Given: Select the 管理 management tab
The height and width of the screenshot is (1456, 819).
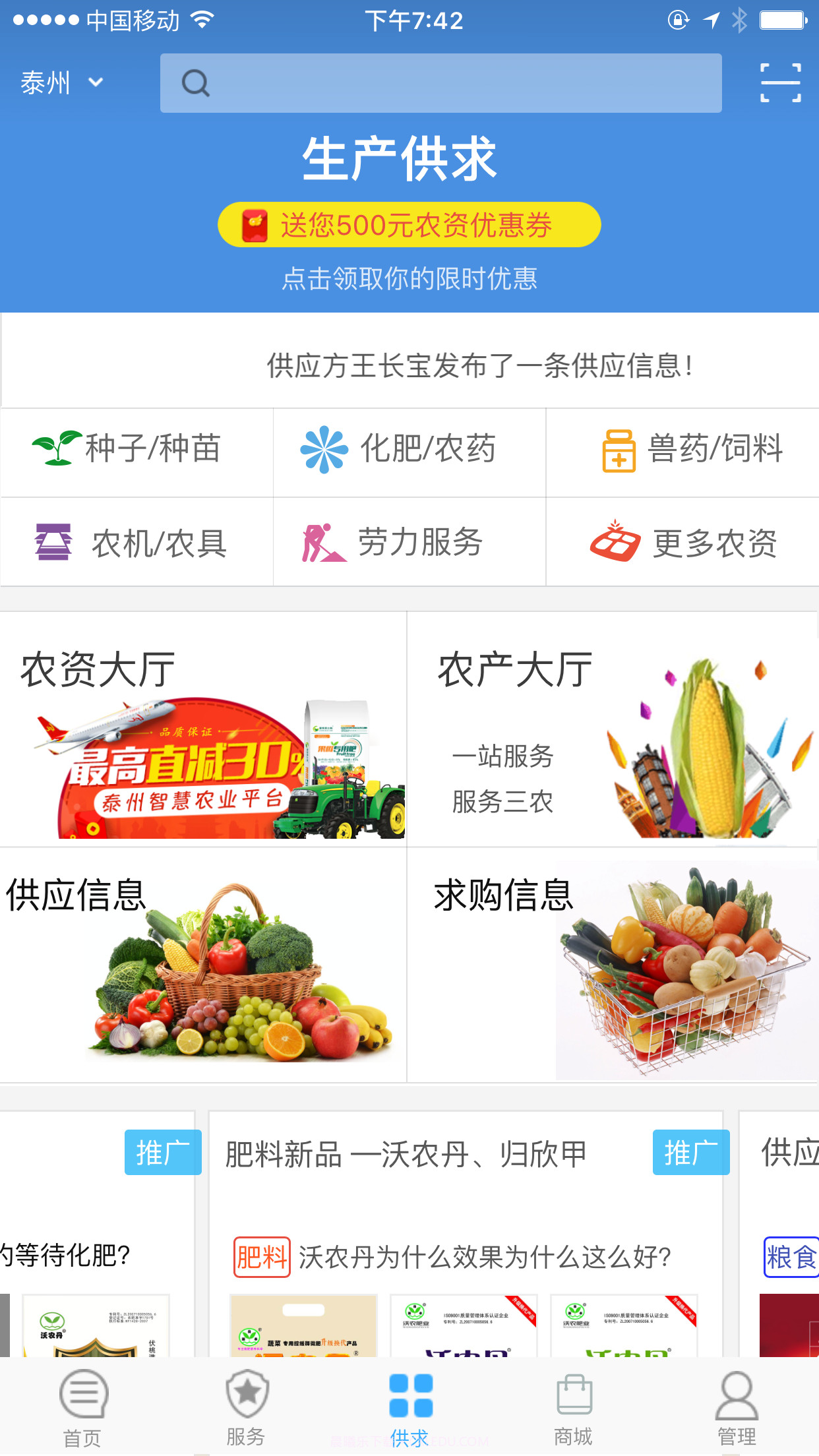Looking at the screenshot, I should 737,1405.
